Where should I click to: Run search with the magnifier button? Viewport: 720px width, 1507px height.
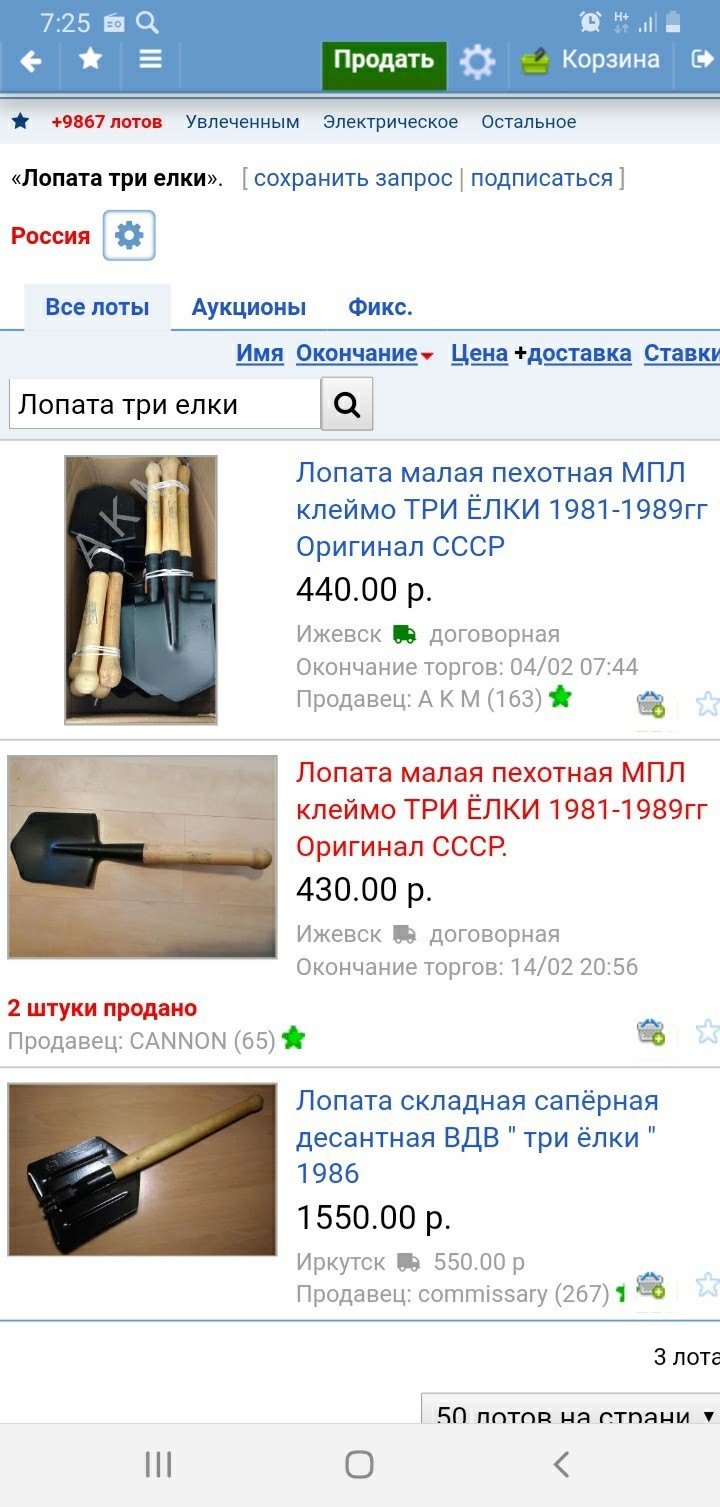(347, 404)
